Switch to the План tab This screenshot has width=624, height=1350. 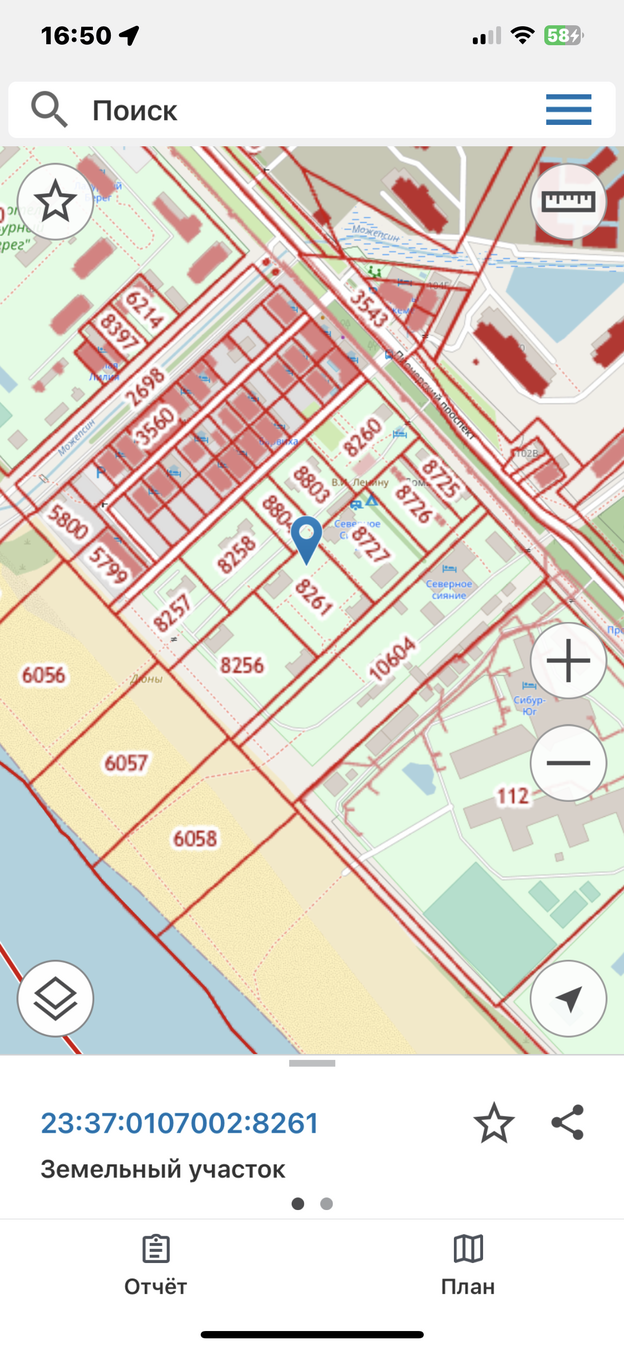click(467, 1265)
